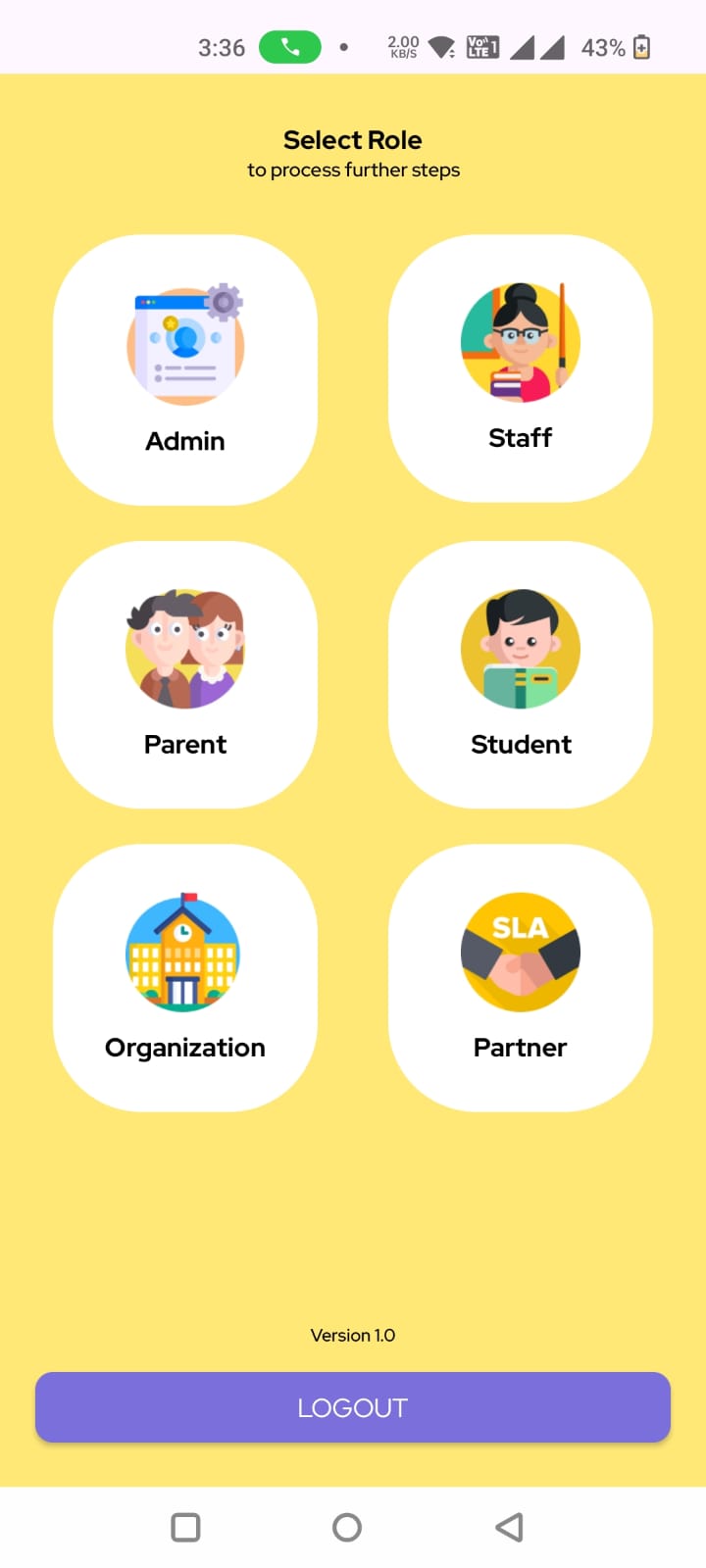Select the Organization role
The height and width of the screenshot is (1568, 706).
pos(185,977)
